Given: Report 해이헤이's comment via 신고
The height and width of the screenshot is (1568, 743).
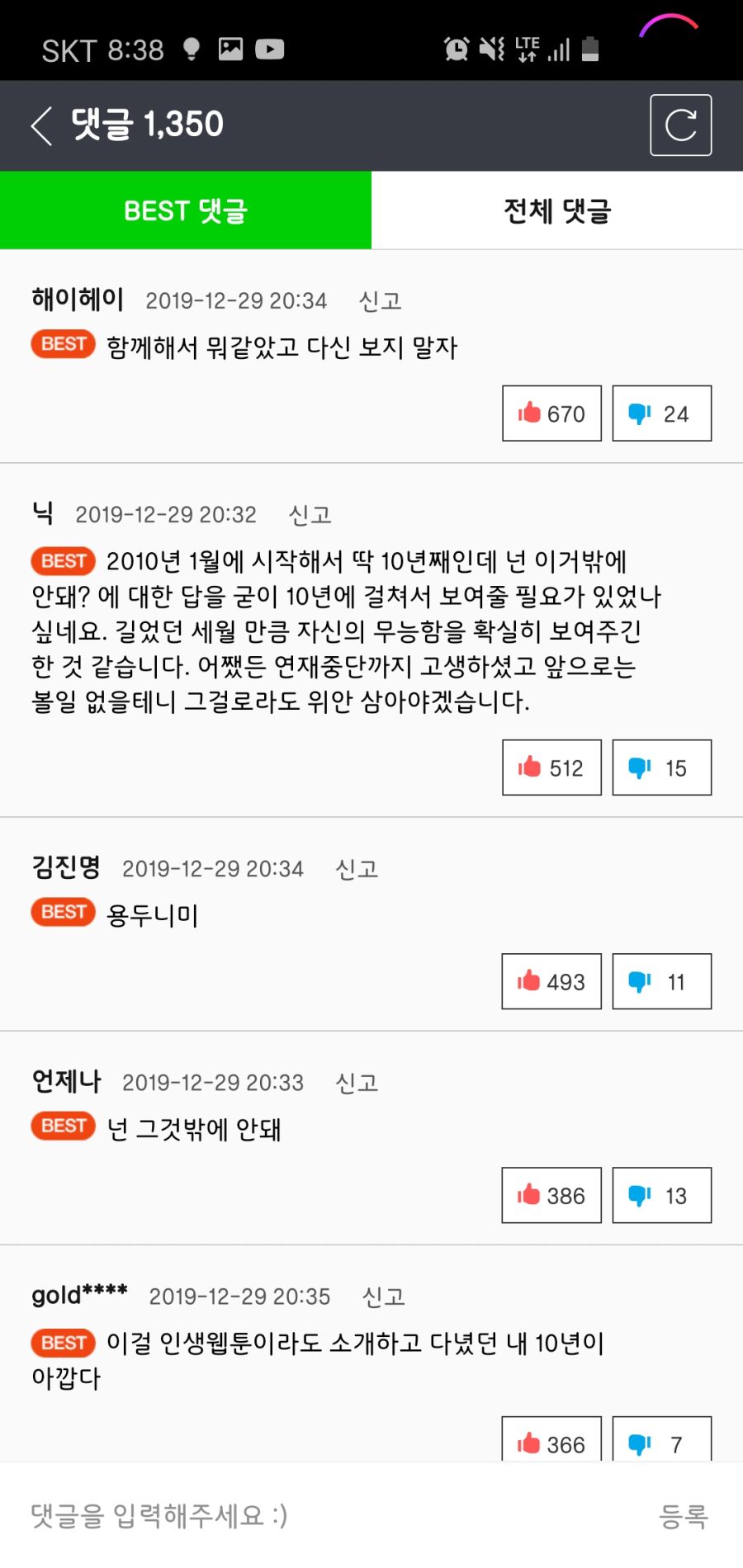Looking at the screenshot, I should tap(380, 301).
